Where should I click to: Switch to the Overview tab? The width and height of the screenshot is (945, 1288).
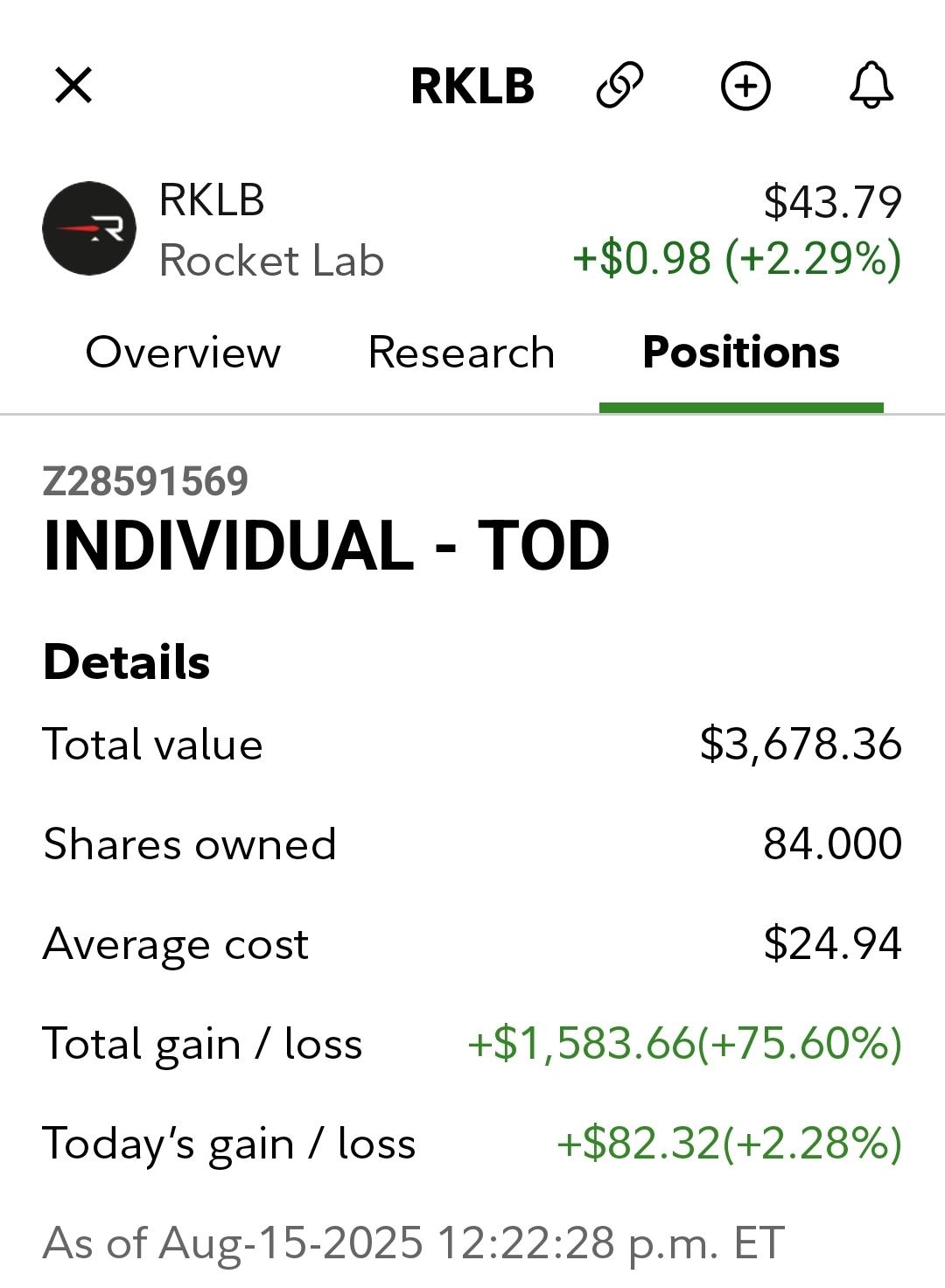click(183, 353)
